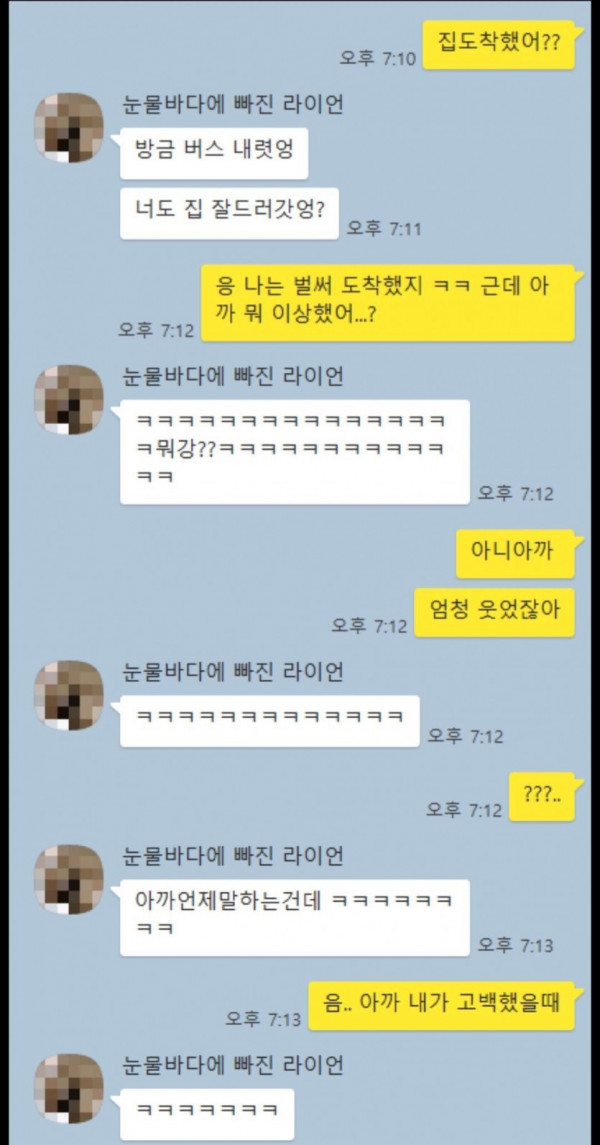Open sender's profile picture beside '방금 버스 내렸엉'

point(69,127)
